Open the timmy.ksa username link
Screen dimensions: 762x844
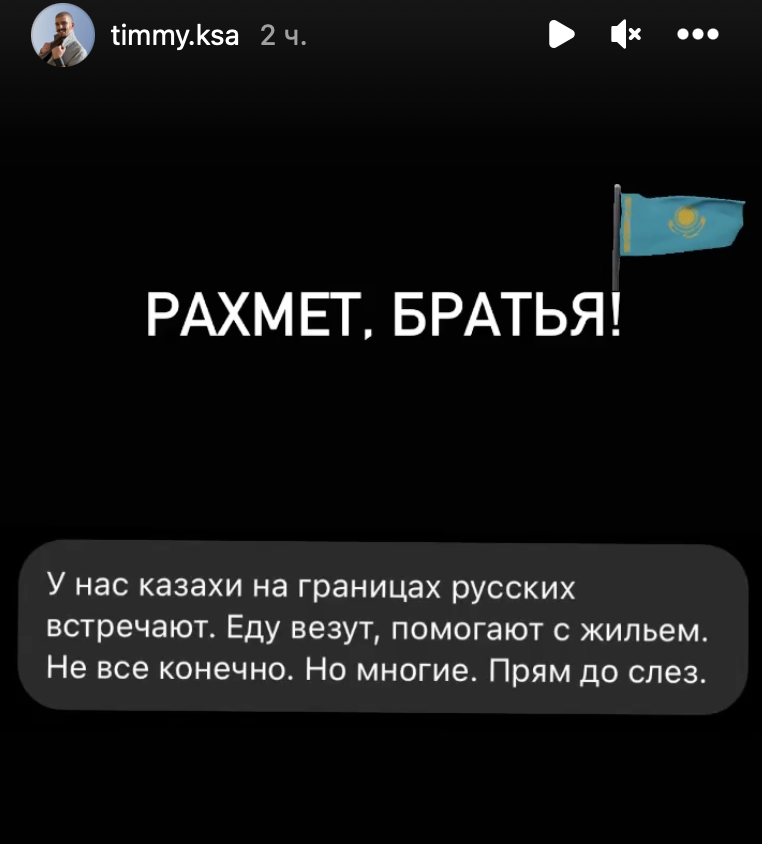(175, 36)
